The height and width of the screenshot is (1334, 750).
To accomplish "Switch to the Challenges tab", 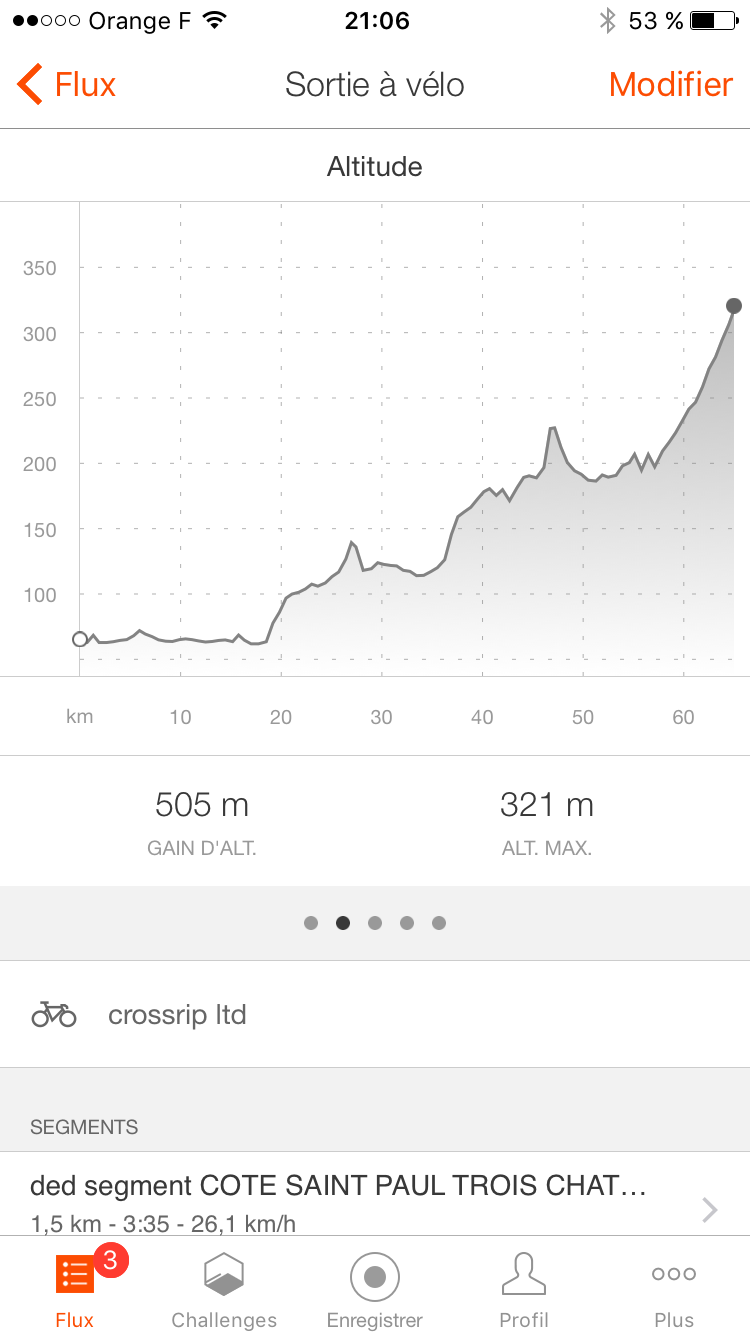I will [x=224, y=1290].
